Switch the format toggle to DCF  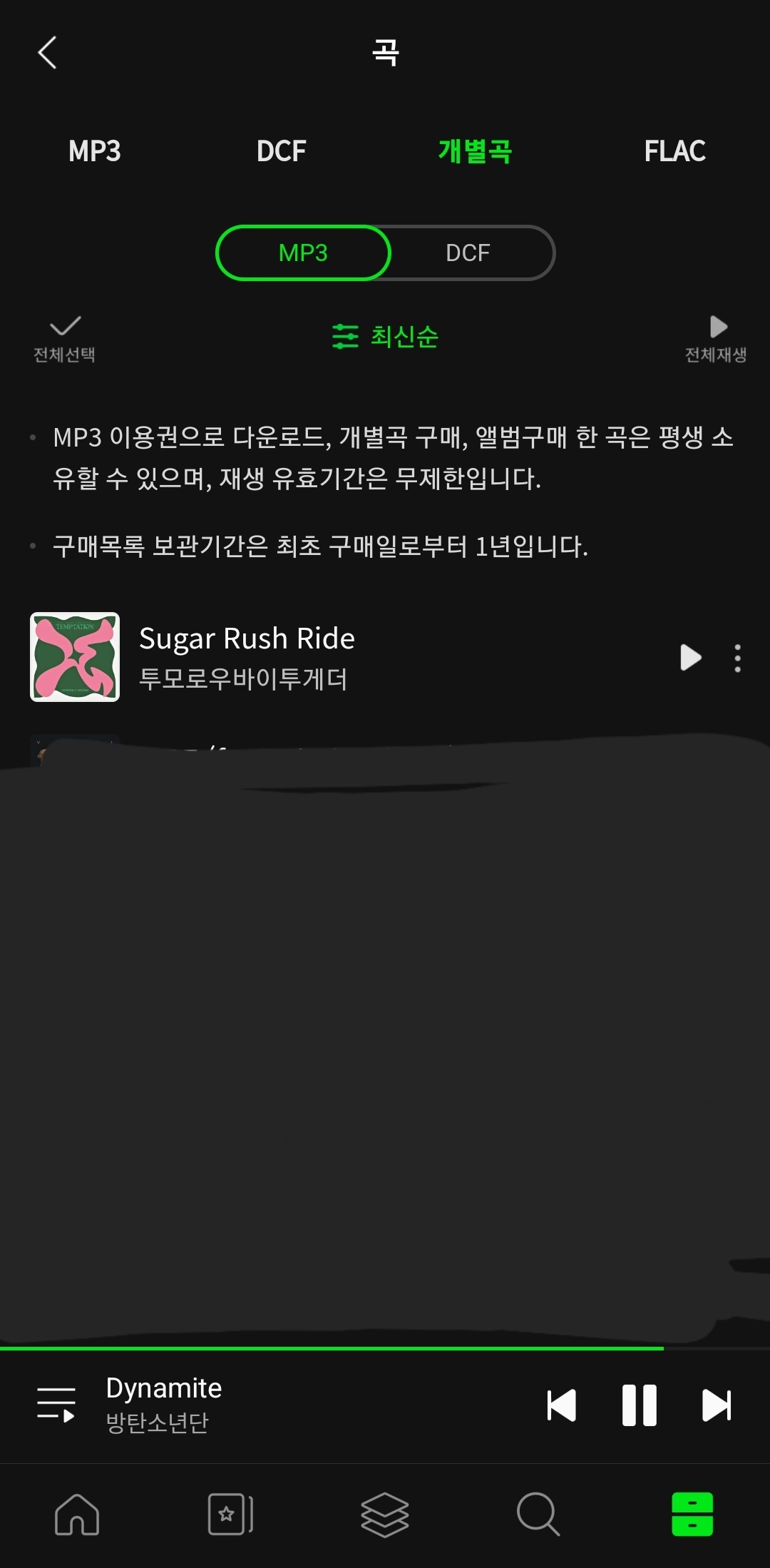pyautogui.click(x=467, y=253)
